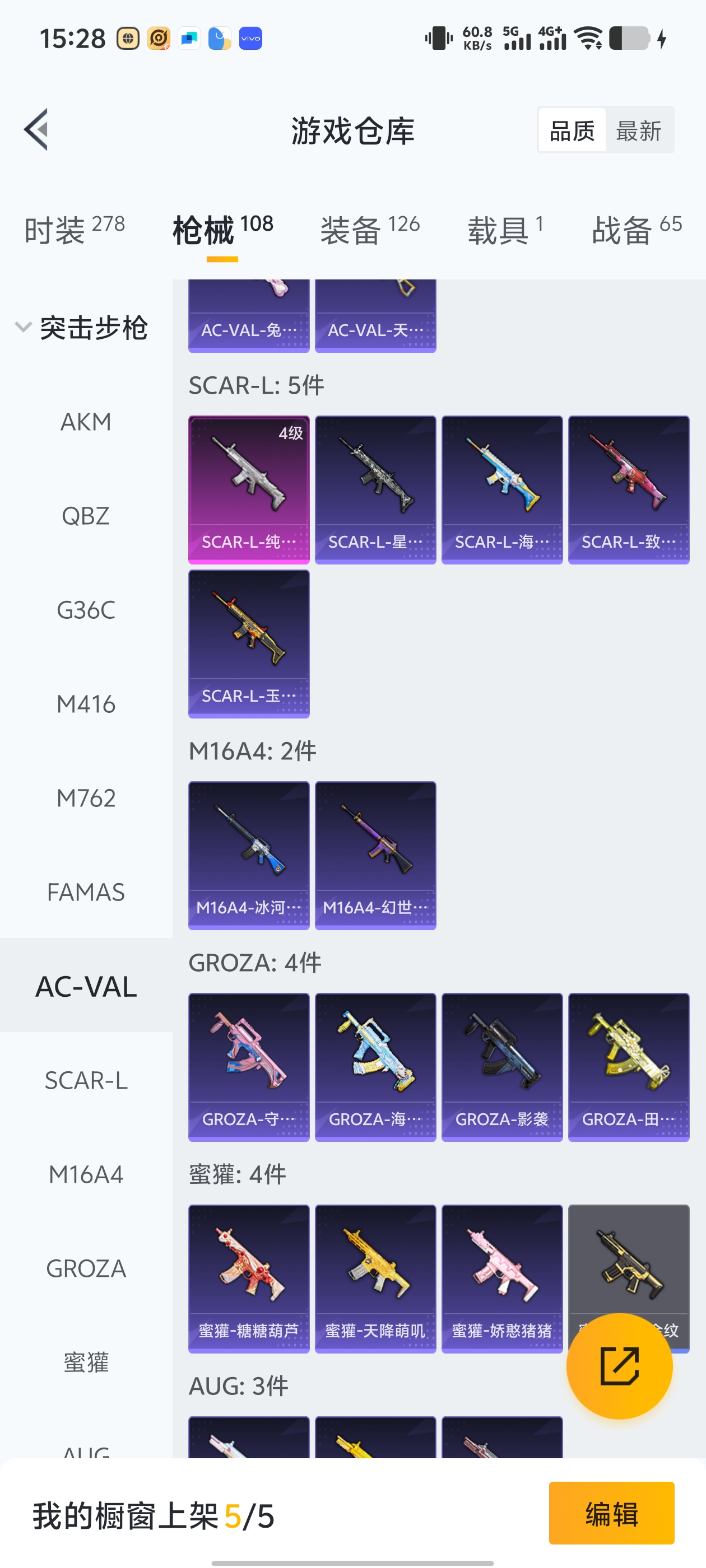Tap the orange floating share button
The width and height of the screenshot is (706, 1568).
click(x=619, y=1366)
